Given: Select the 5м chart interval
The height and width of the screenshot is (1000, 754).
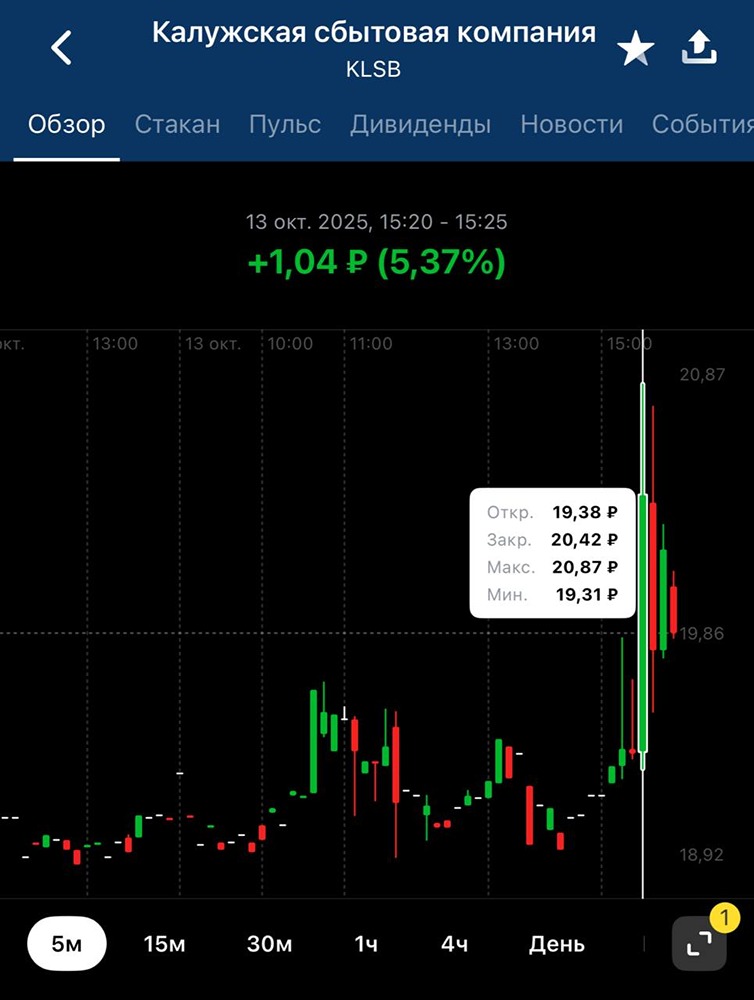Looking at the screenshot, I should (x=66, y=944).
